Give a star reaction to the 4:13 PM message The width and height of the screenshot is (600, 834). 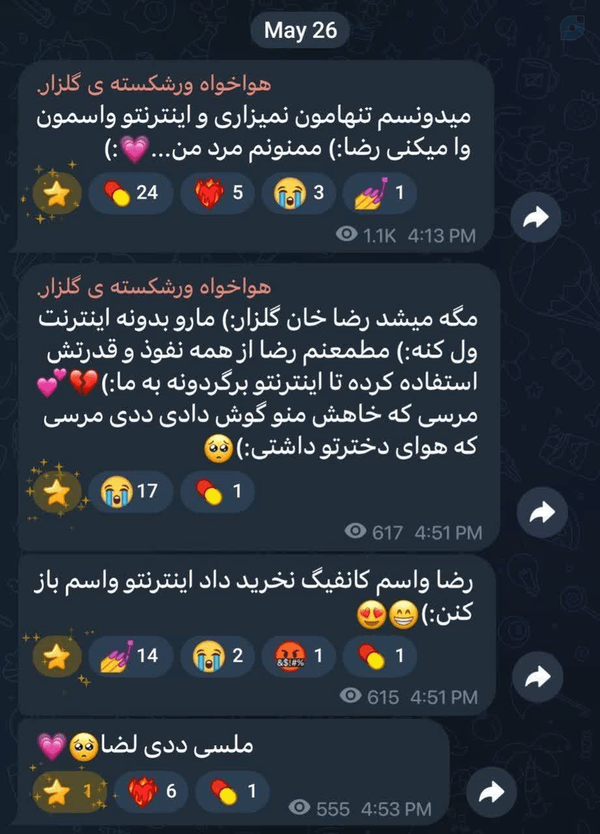(x=56, y=194)
